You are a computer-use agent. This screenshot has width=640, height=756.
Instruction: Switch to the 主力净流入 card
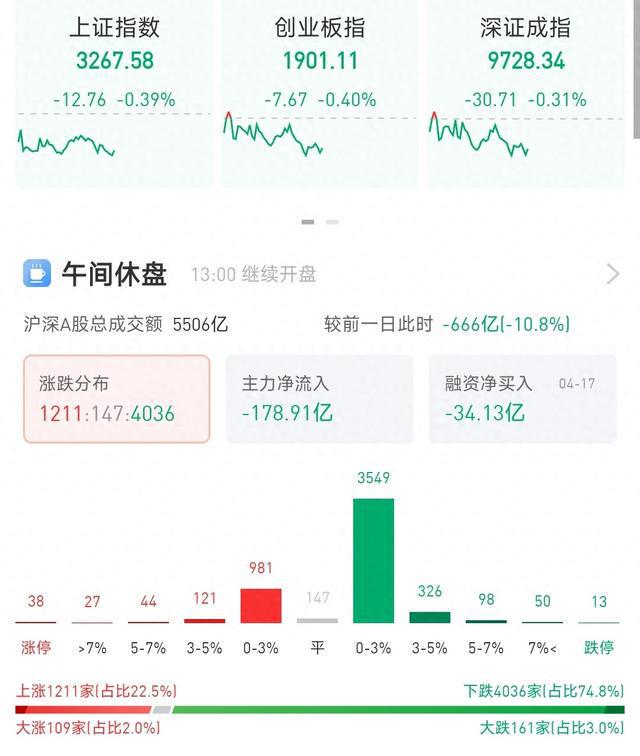(319, 398)
